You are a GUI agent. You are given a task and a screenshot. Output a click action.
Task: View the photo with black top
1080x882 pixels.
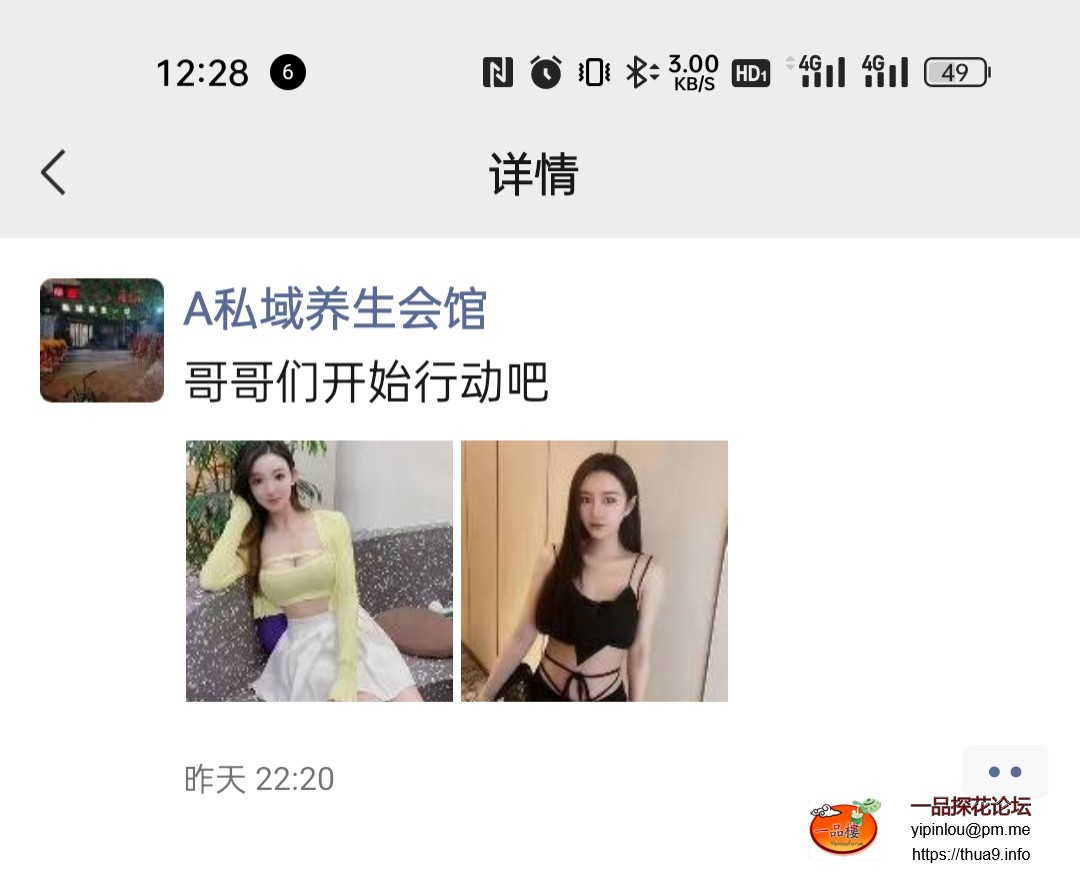click(594, 571)
